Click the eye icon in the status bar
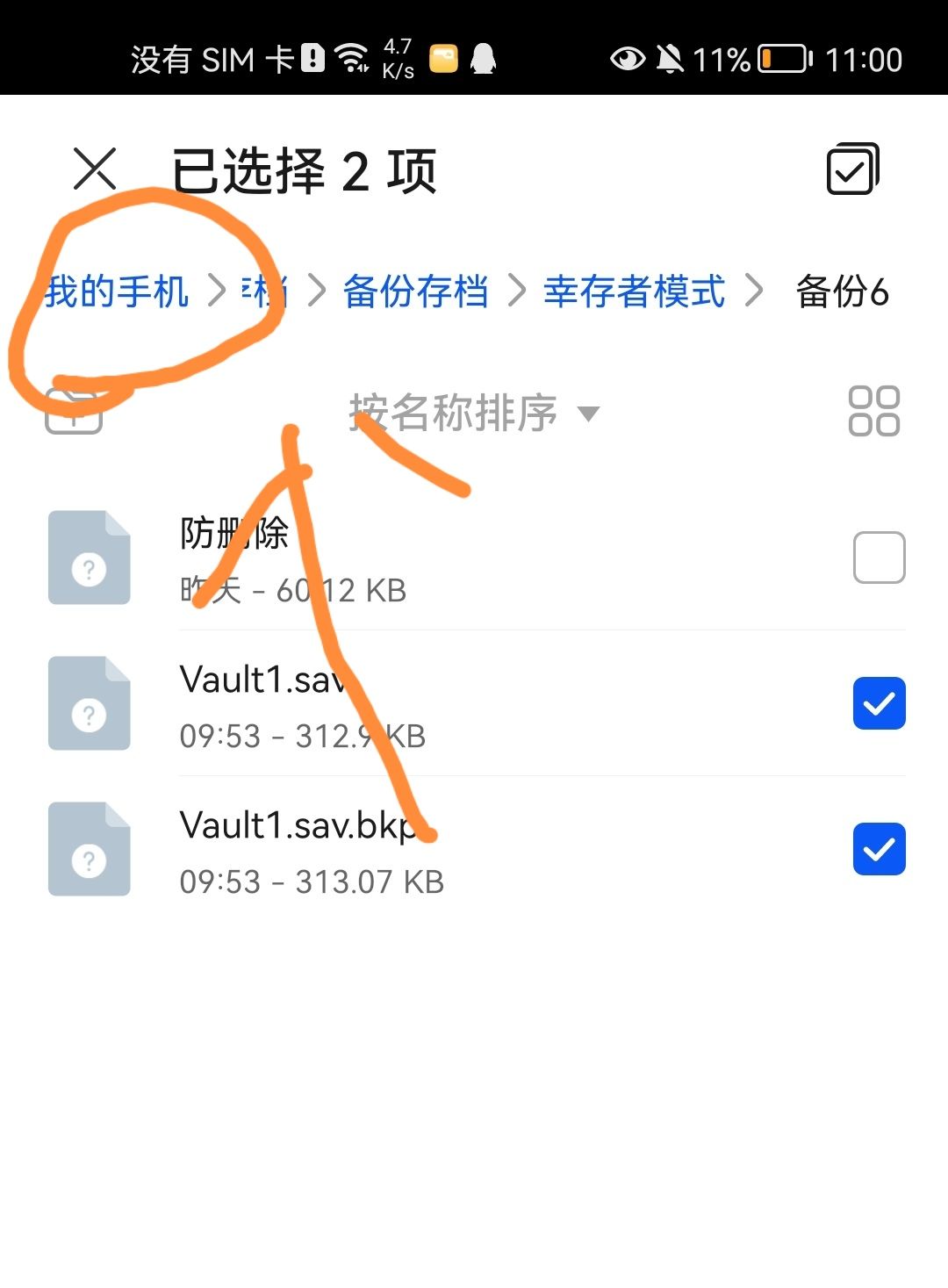 click(x=628, y=58)
